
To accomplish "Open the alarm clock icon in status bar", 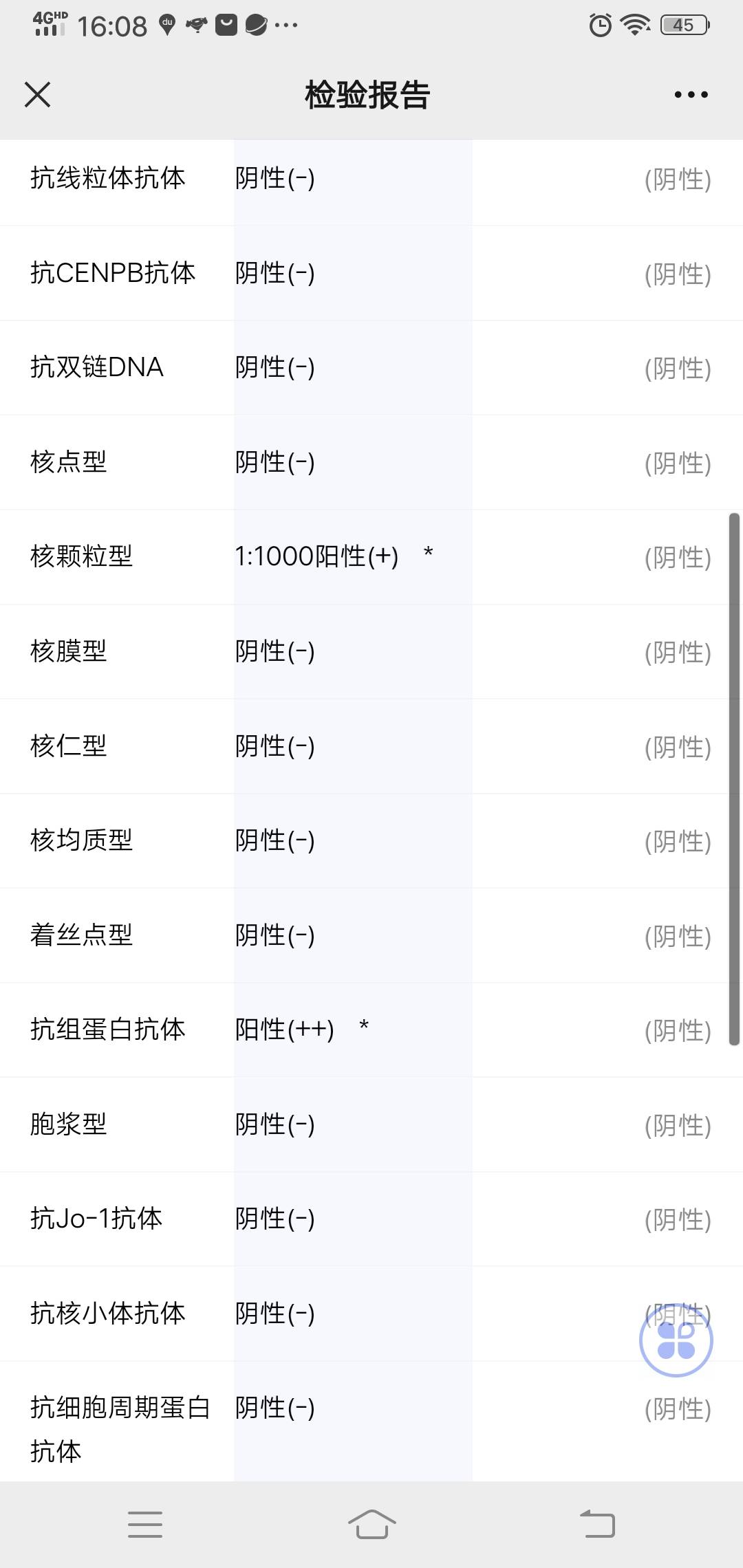I will (x=597, y=25).
